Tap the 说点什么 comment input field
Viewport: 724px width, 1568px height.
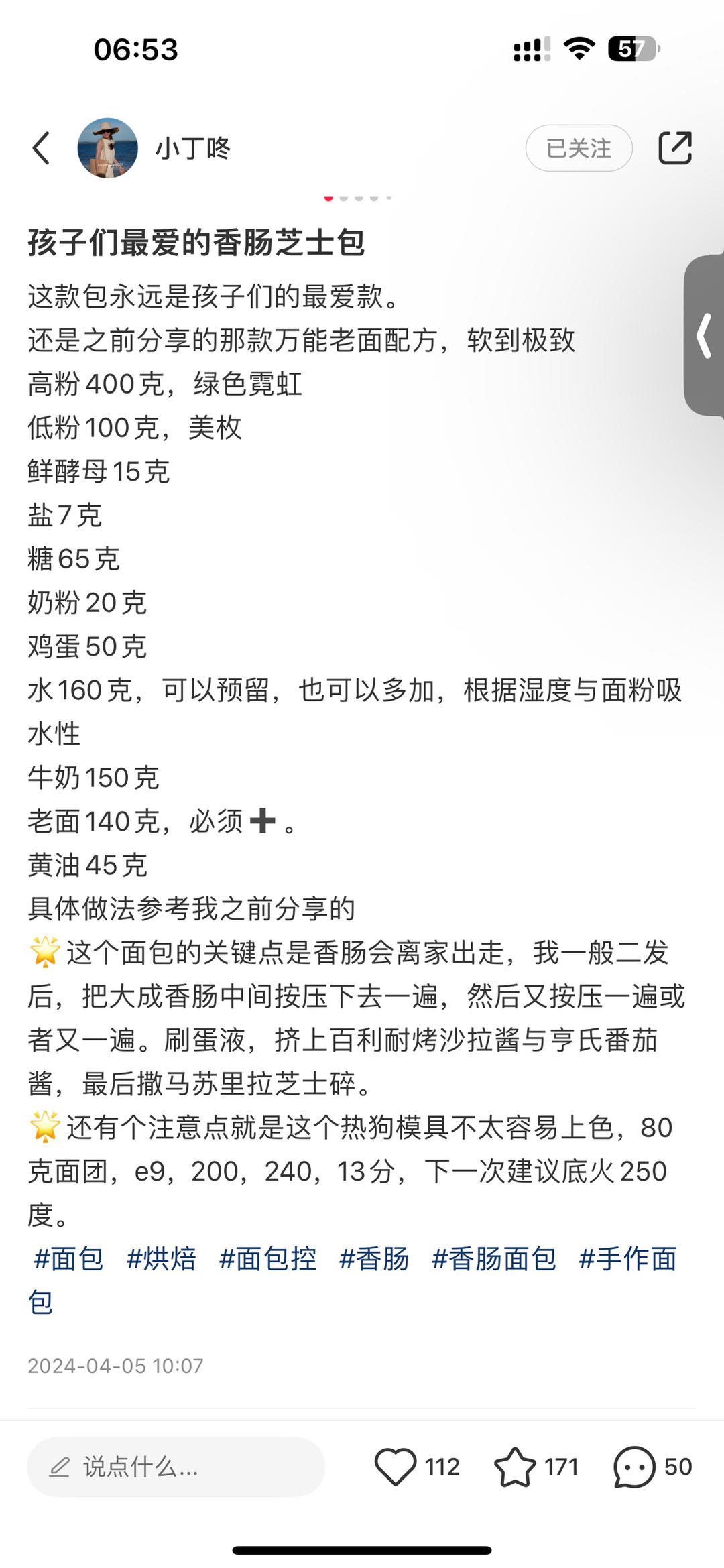coord(174,1466)
